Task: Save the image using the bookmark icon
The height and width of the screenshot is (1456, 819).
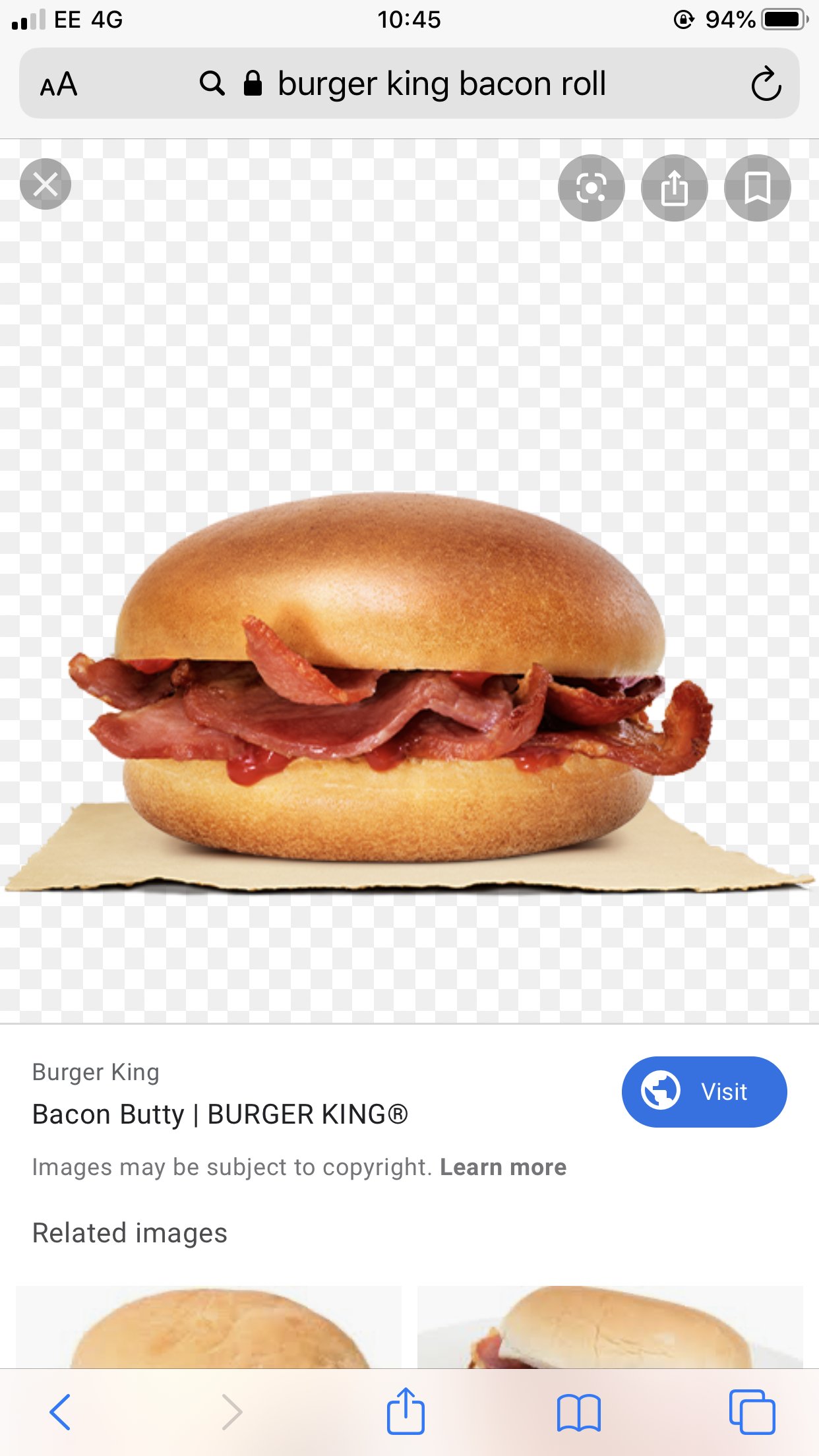Action: point(757,188)
